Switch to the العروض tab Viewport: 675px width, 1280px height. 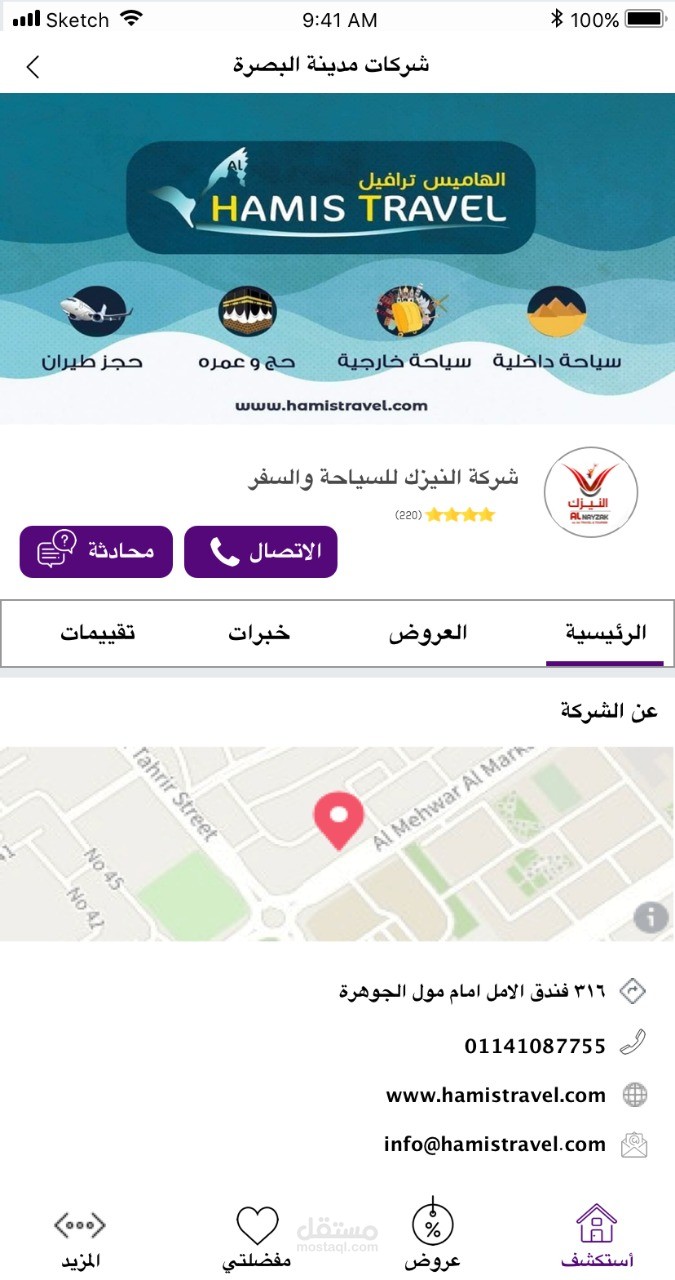coord(428,633)
